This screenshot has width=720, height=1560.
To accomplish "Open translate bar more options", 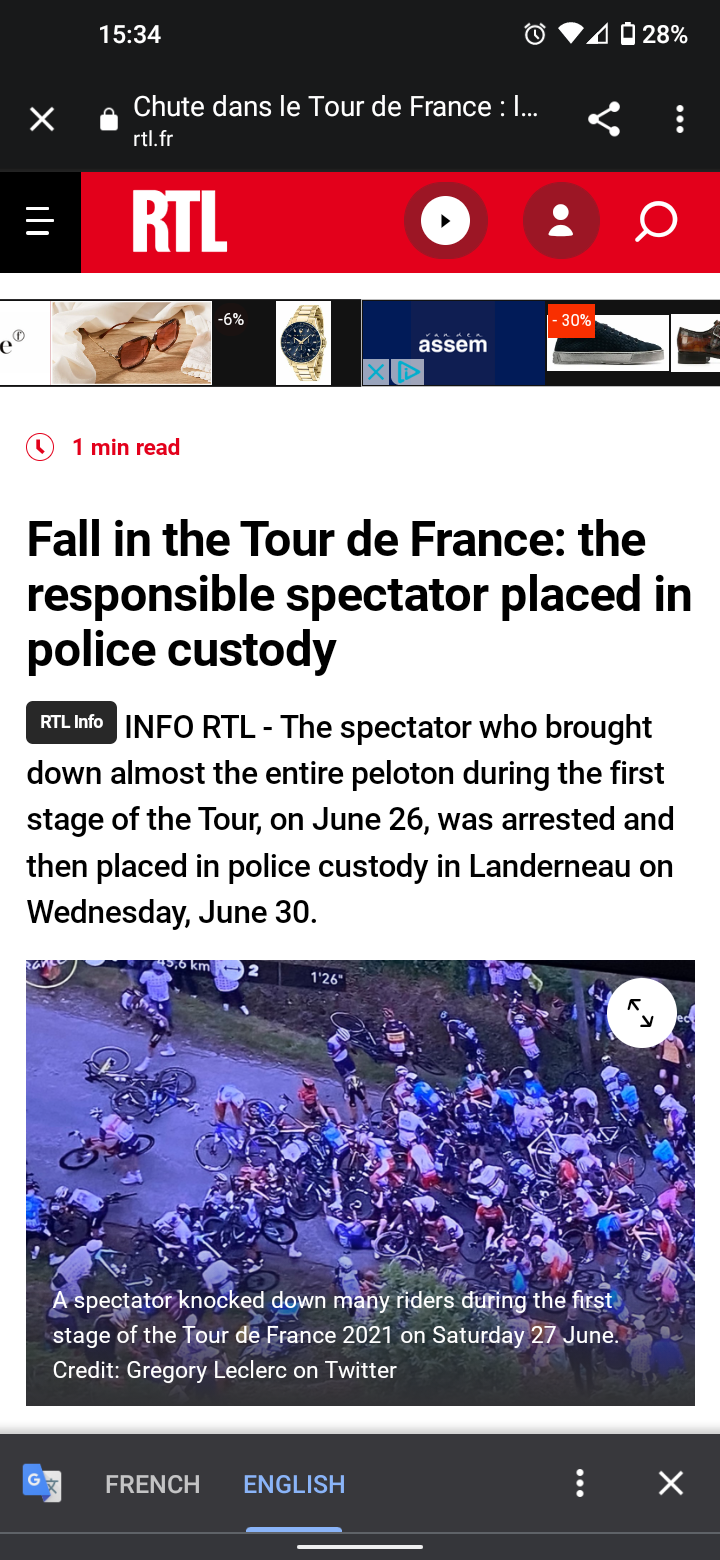I will tap(580, 1483).
